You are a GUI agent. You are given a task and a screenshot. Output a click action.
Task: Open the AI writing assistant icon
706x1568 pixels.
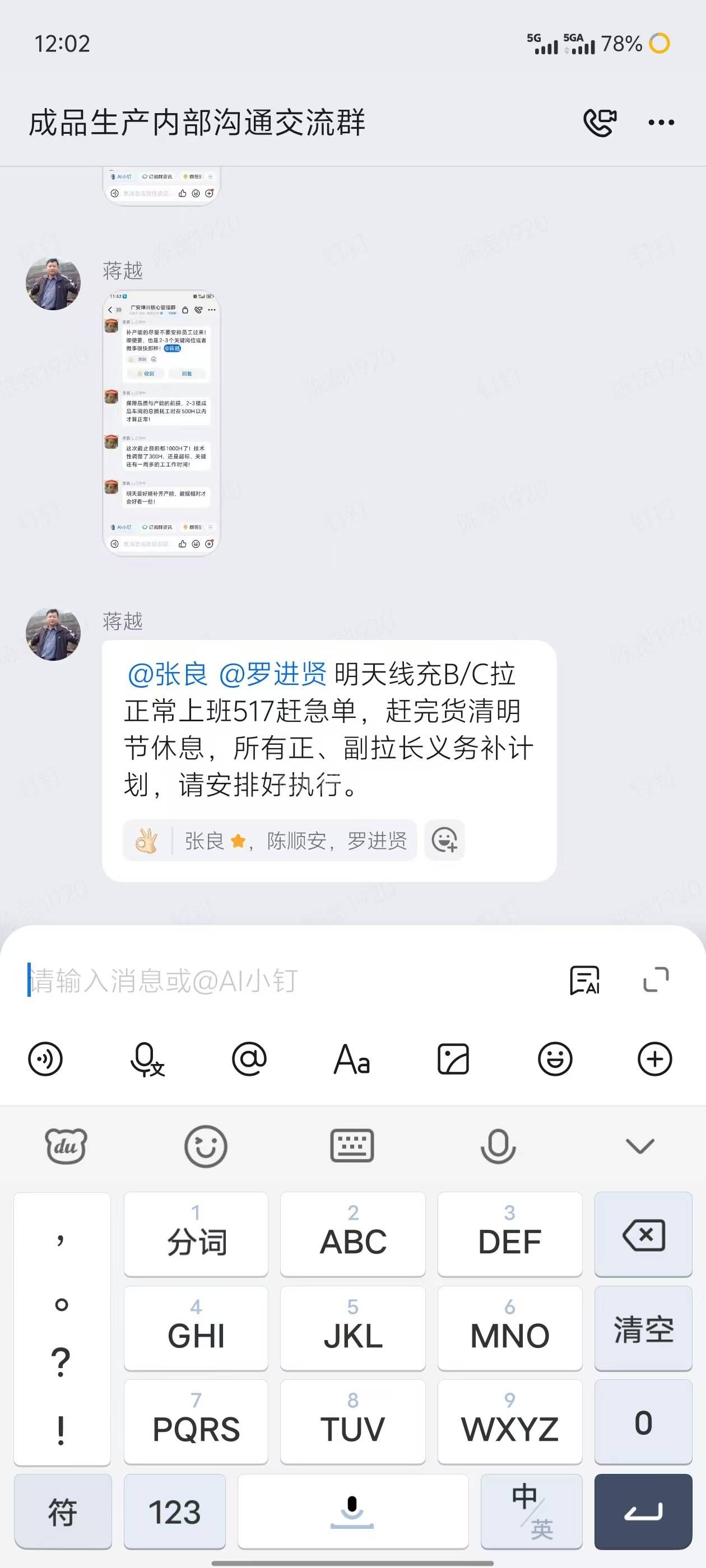[x=584, y=980]
